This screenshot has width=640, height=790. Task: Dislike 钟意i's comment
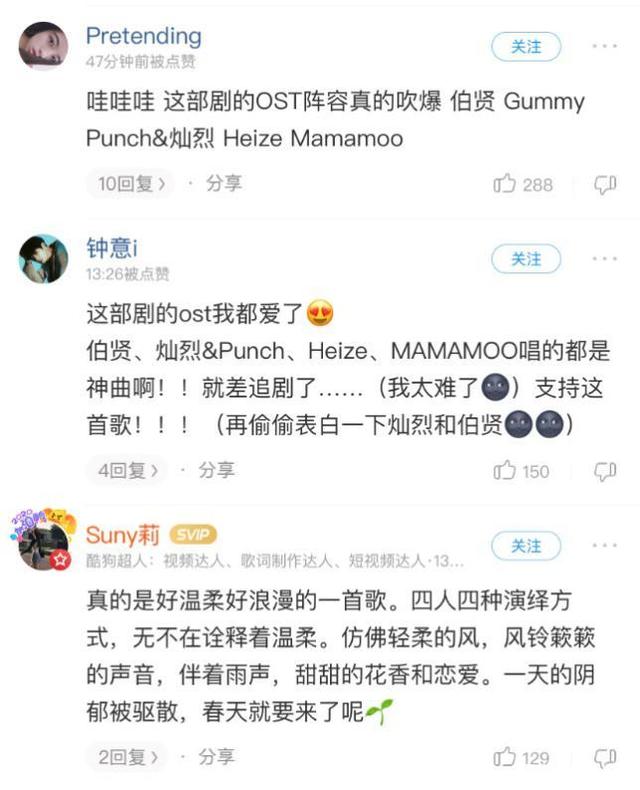[605, 470]
